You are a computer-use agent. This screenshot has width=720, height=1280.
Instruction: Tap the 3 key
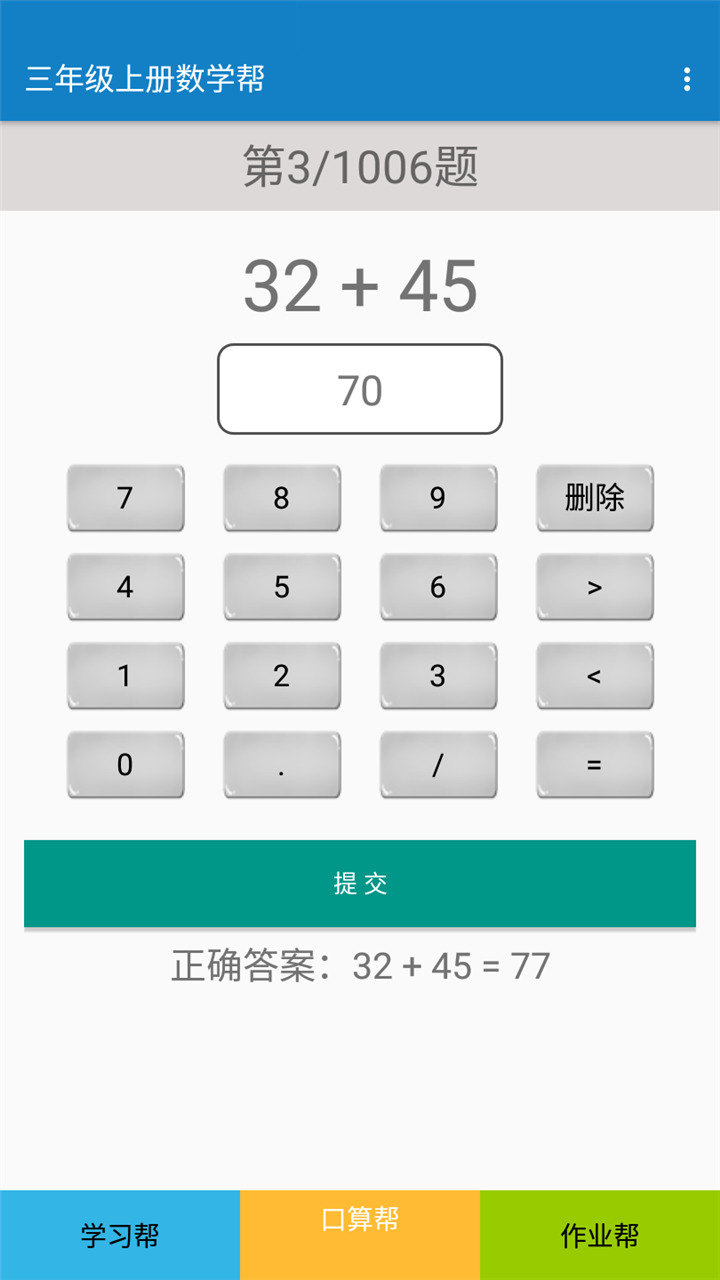(x=438, y=676)
